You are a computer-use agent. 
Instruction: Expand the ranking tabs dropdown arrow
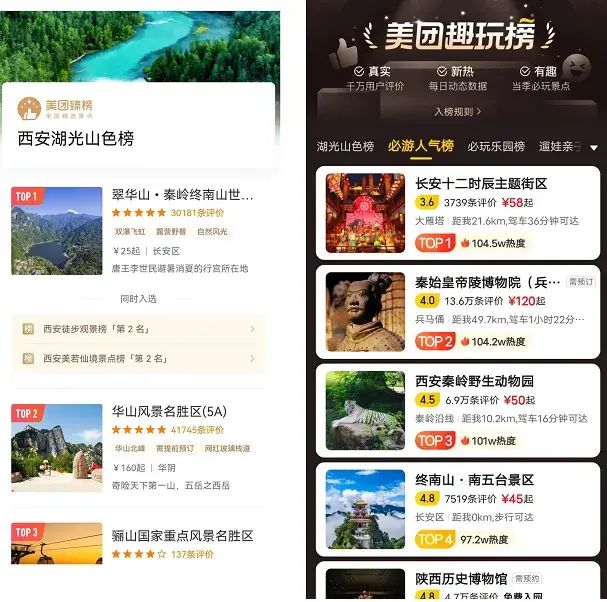594,148
